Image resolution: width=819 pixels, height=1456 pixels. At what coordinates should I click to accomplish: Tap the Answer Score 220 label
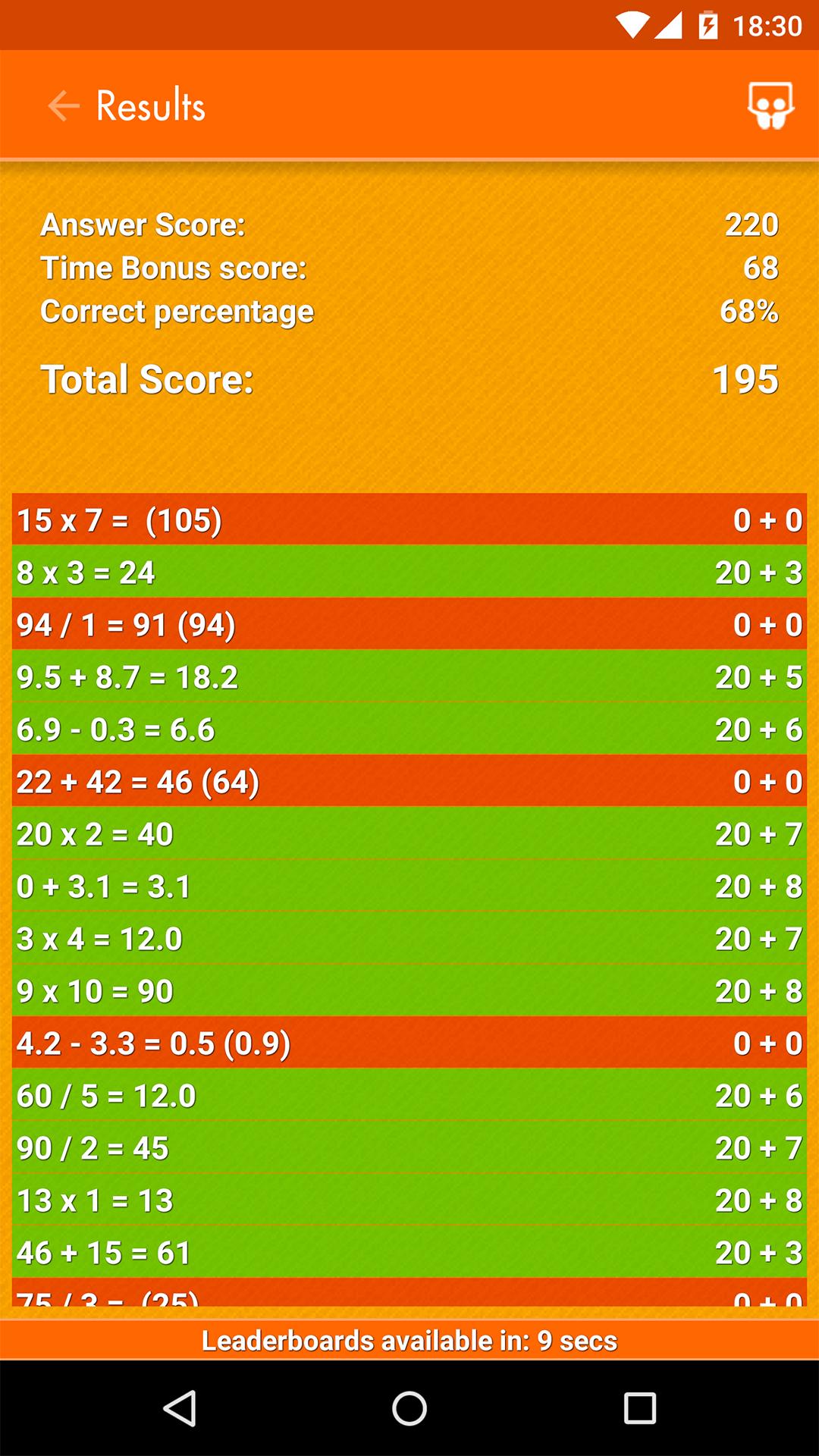pyautogui.click(x=142, y=225)
